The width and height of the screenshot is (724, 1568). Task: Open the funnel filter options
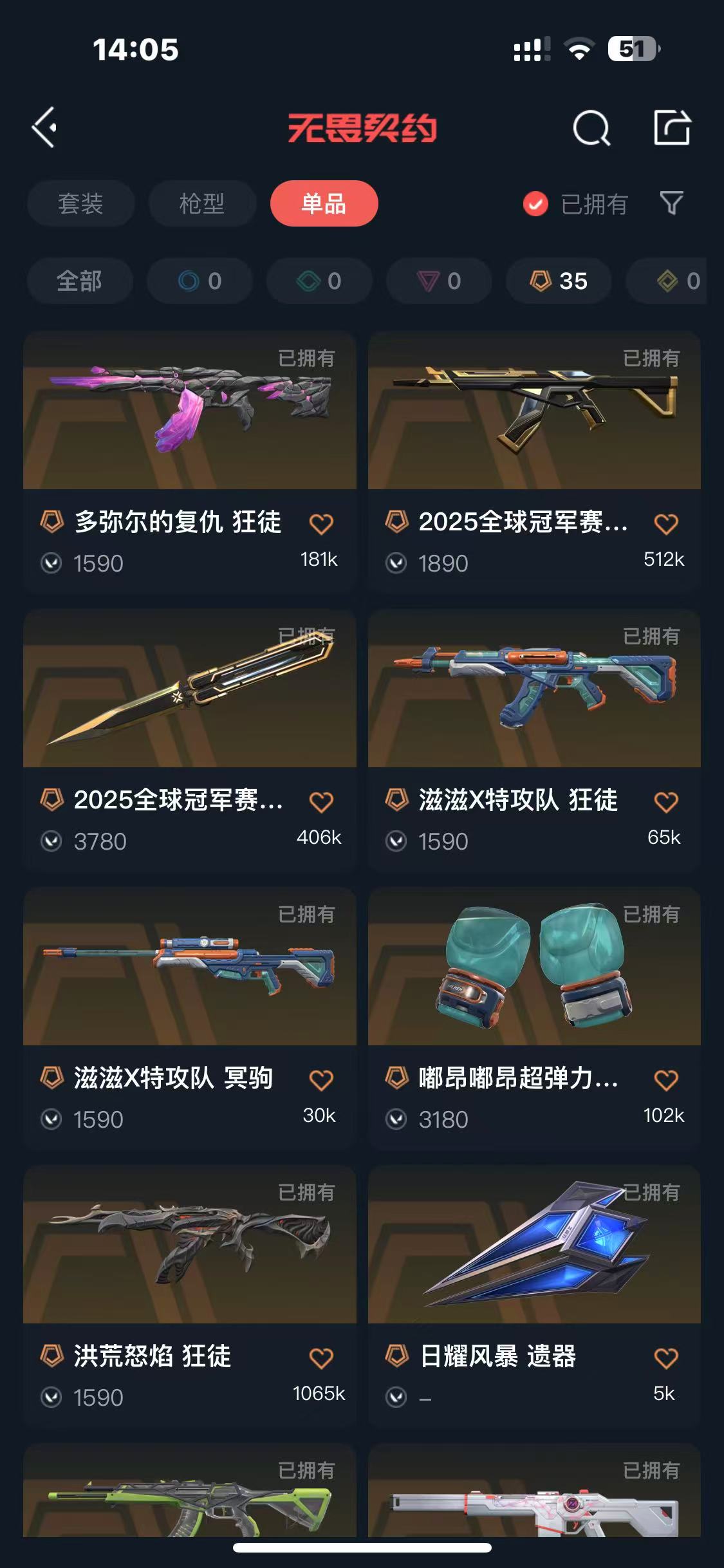tap(671, 203)
